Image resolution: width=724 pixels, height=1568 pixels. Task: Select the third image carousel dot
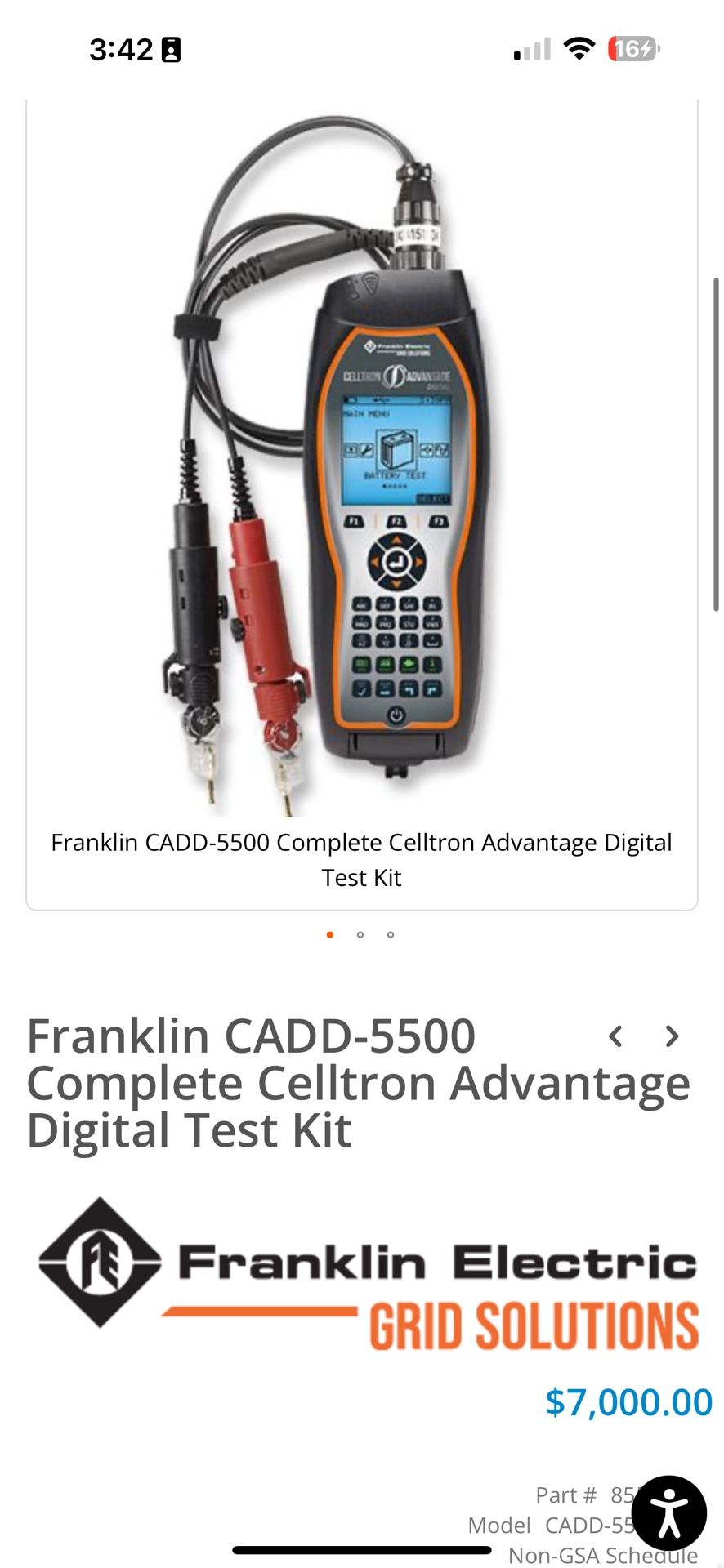(391, 934)
